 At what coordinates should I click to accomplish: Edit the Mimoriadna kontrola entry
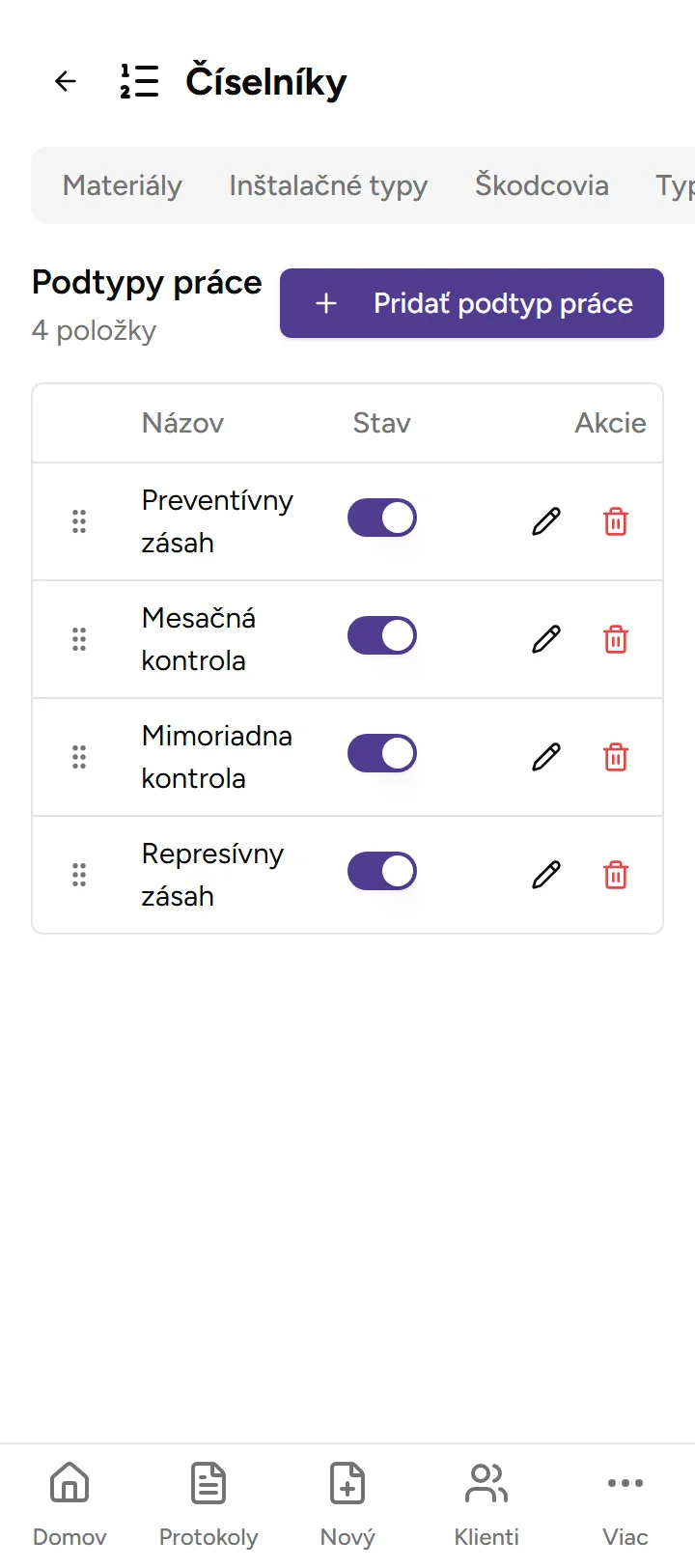coord(545,757)
